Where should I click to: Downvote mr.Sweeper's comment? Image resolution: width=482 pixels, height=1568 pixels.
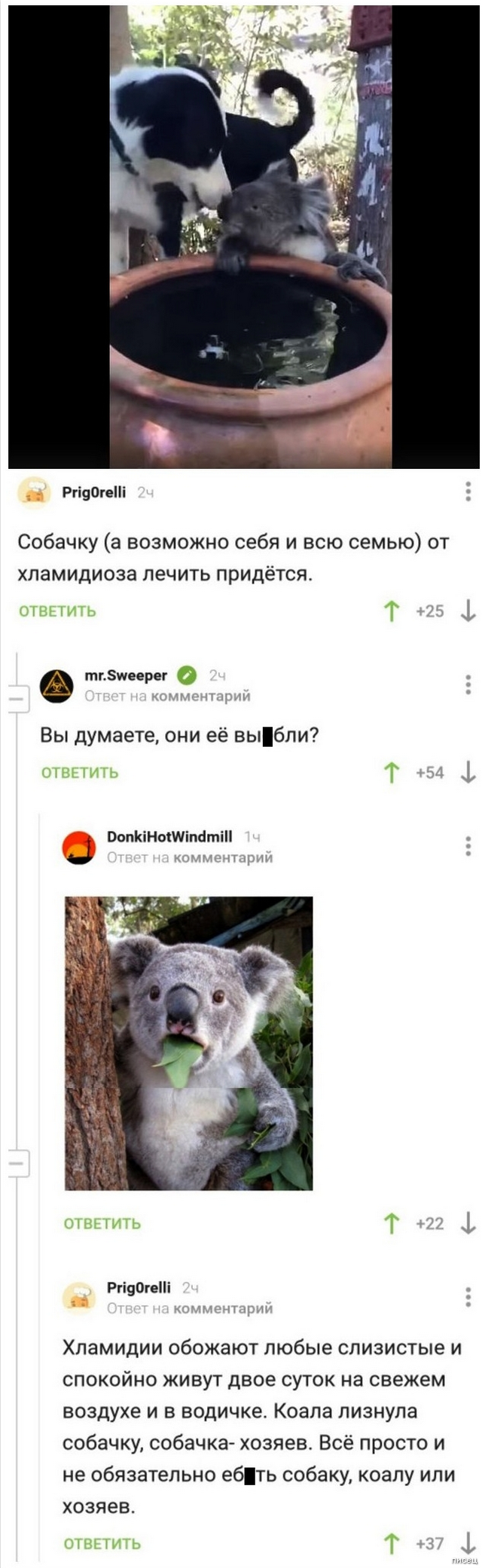pyautogui.click(x=468, y=772)
